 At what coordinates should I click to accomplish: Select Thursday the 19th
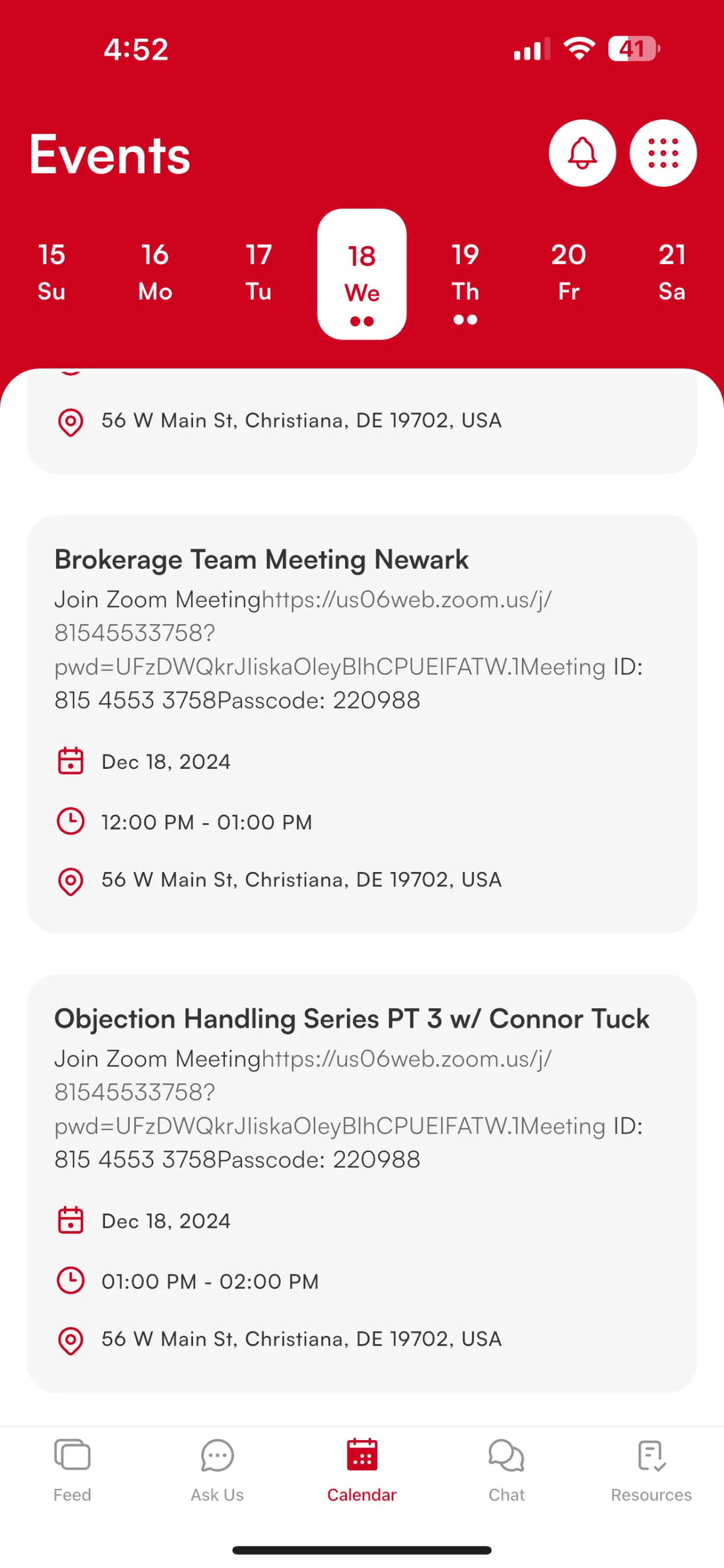pos(465,280)
